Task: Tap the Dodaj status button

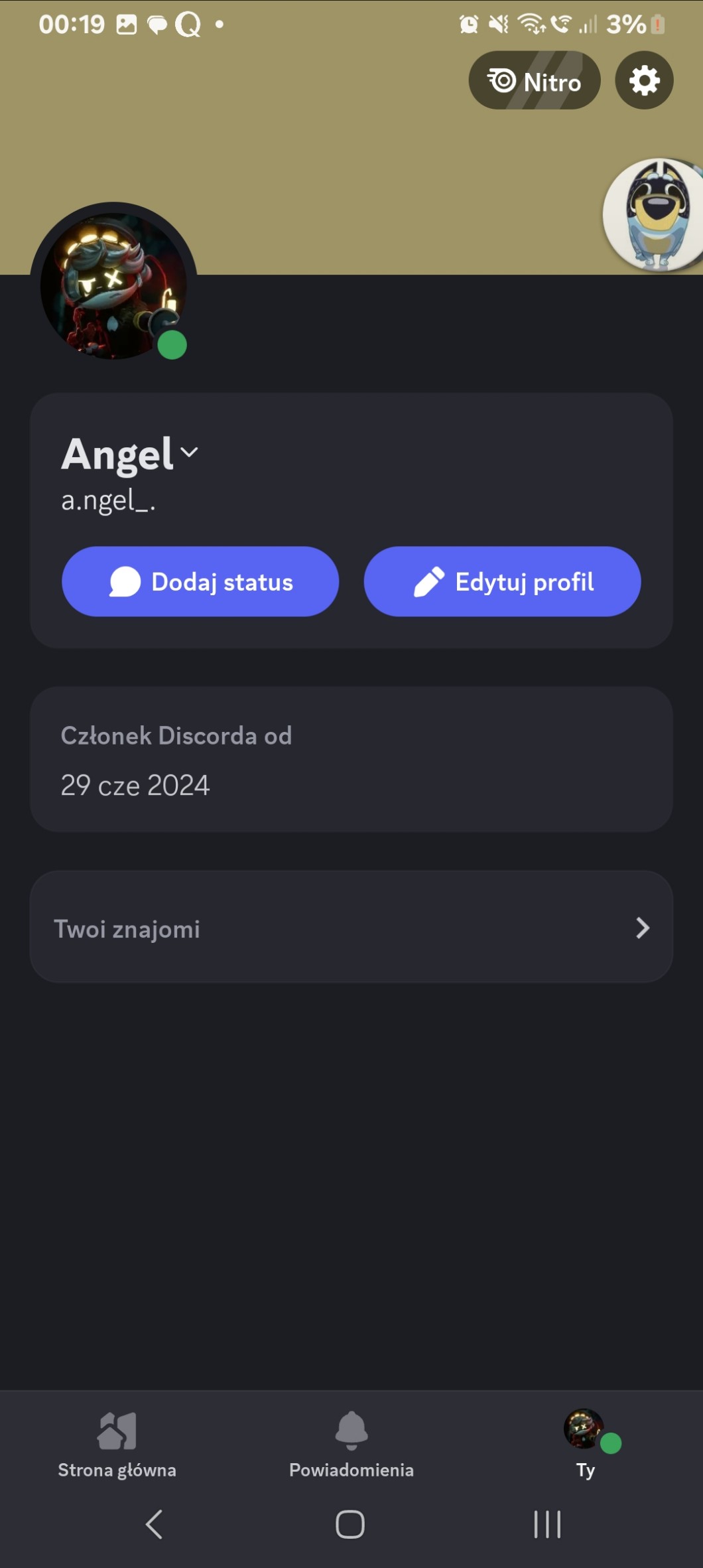Action: pos(200,581)
